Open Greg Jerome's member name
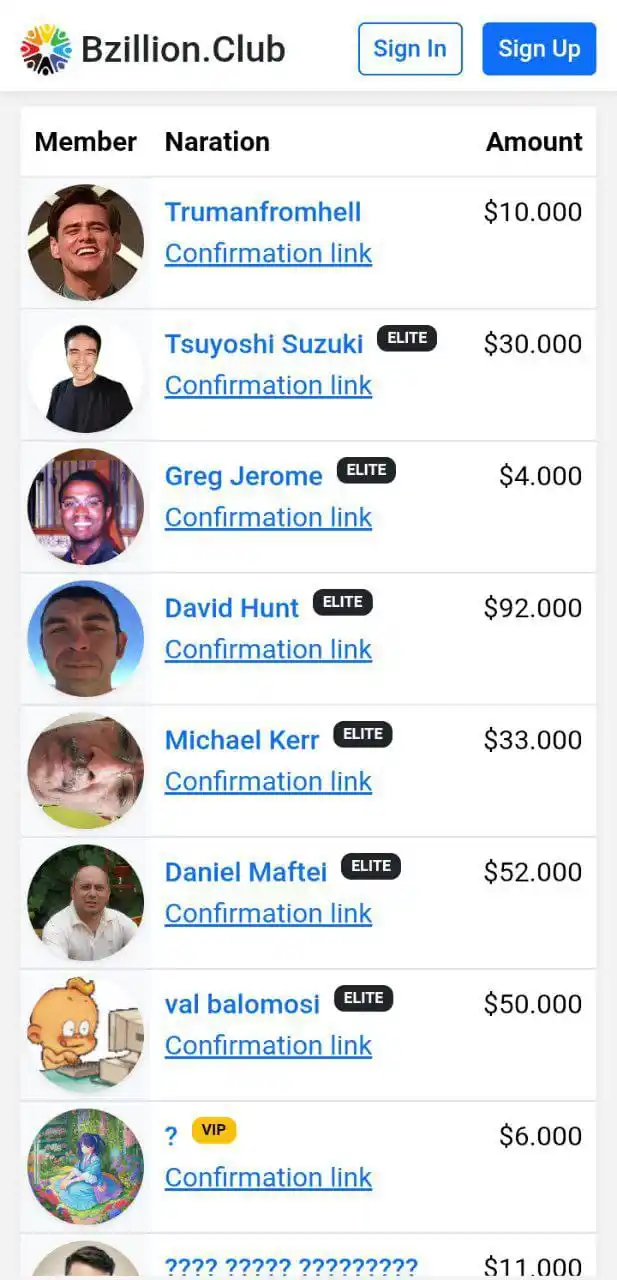The width and height of the screenshot is (617, 1280). tap(243, 476)
